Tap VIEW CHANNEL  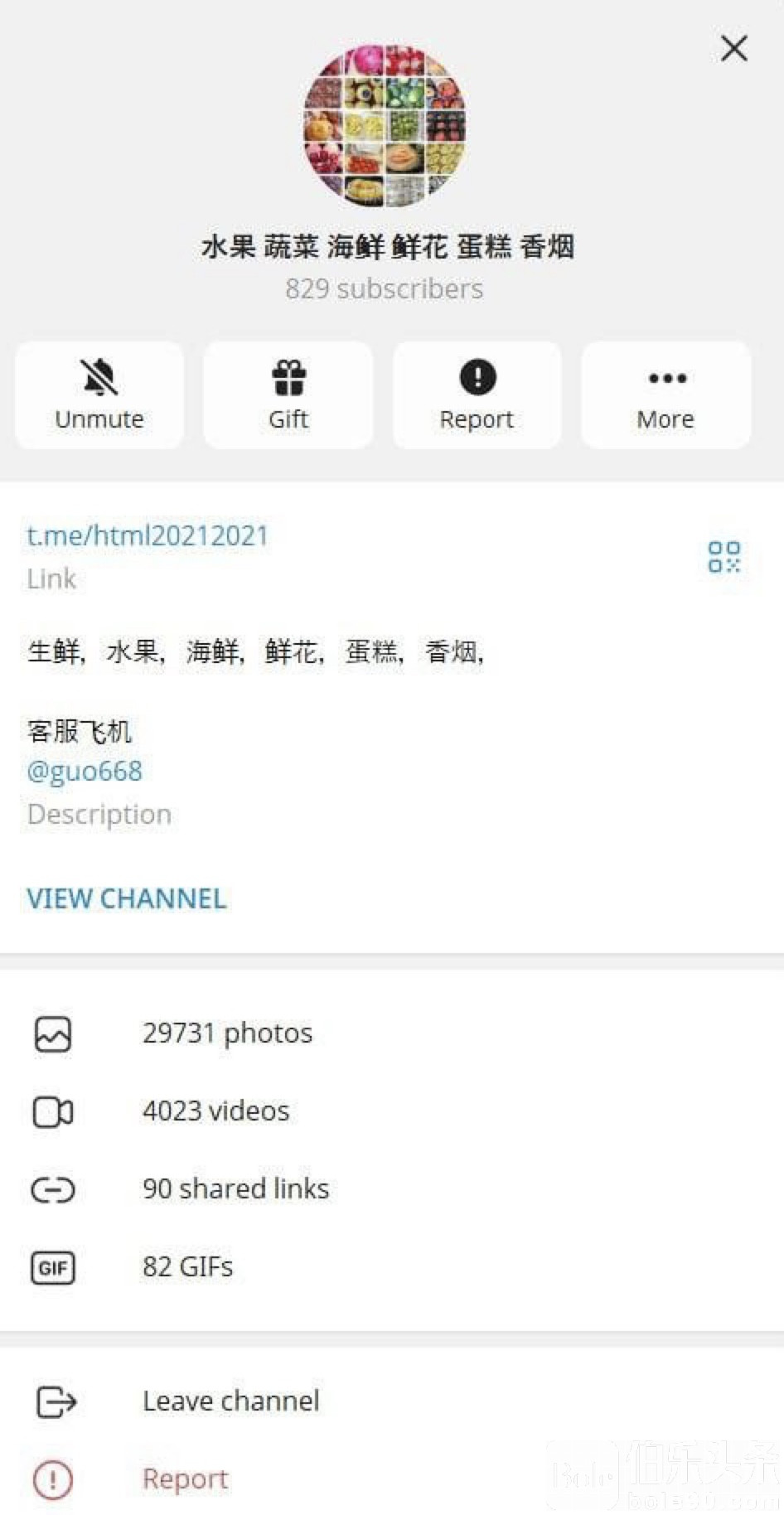127,899
